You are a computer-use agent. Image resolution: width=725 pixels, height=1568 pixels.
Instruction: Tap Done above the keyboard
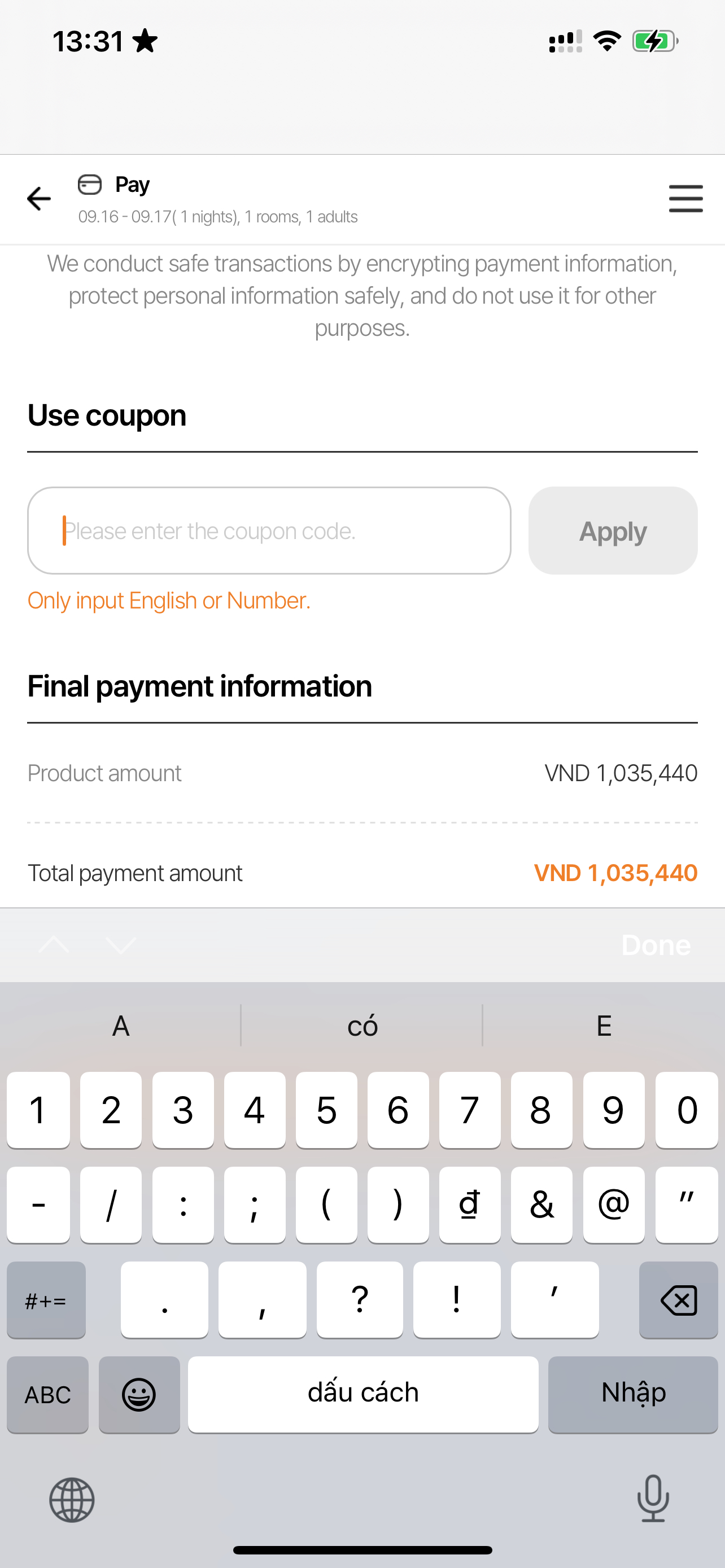point(656,945)
